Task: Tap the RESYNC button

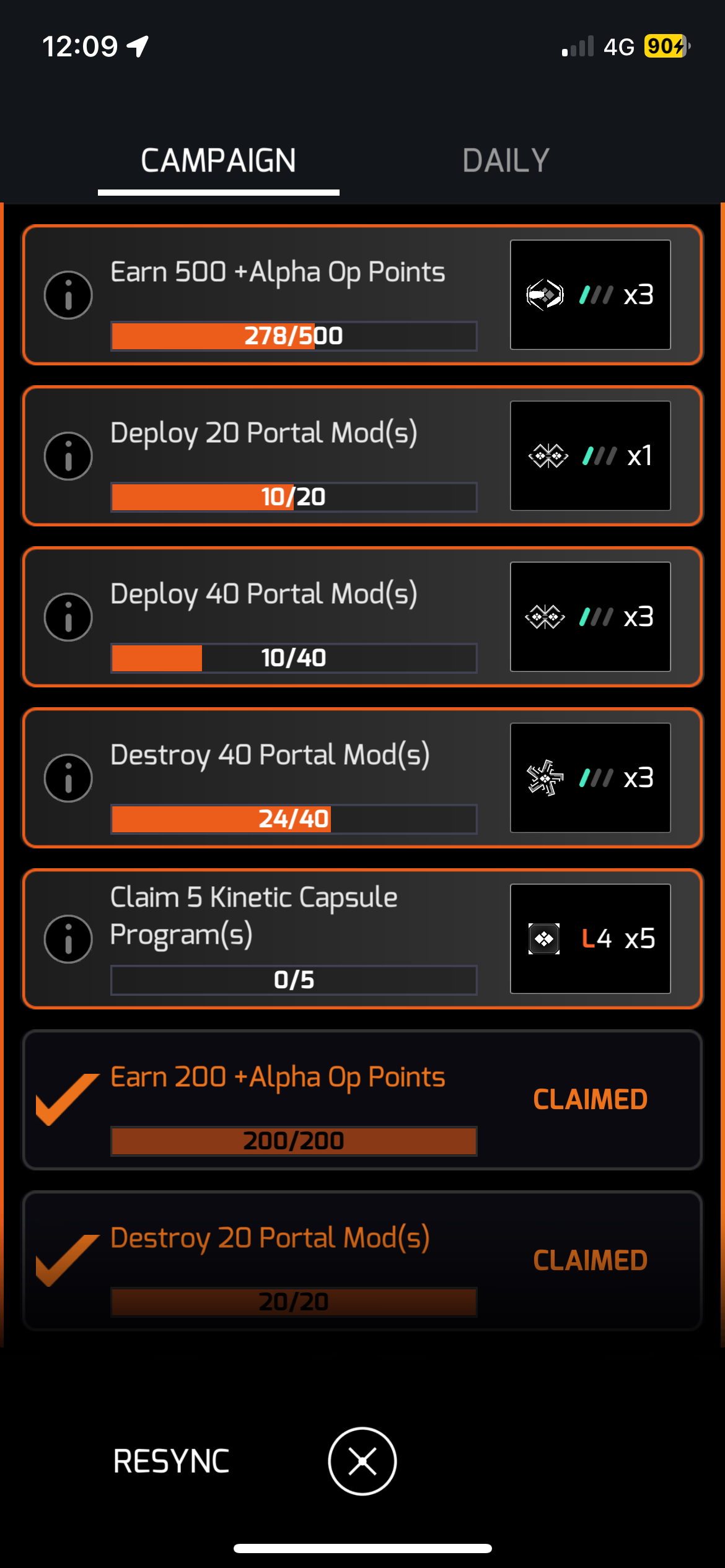Action: (x=171, y=1461)
